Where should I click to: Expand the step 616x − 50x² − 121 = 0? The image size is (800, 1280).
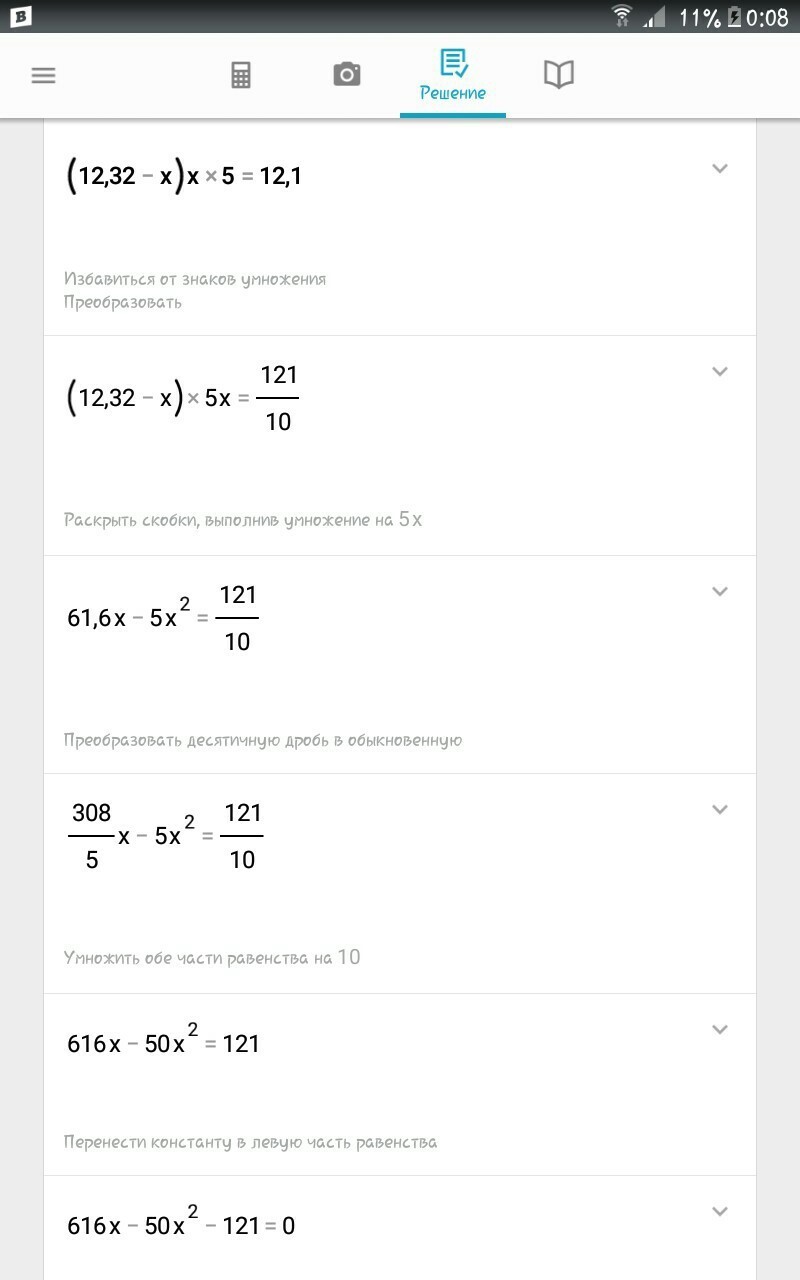point(719,1212)
